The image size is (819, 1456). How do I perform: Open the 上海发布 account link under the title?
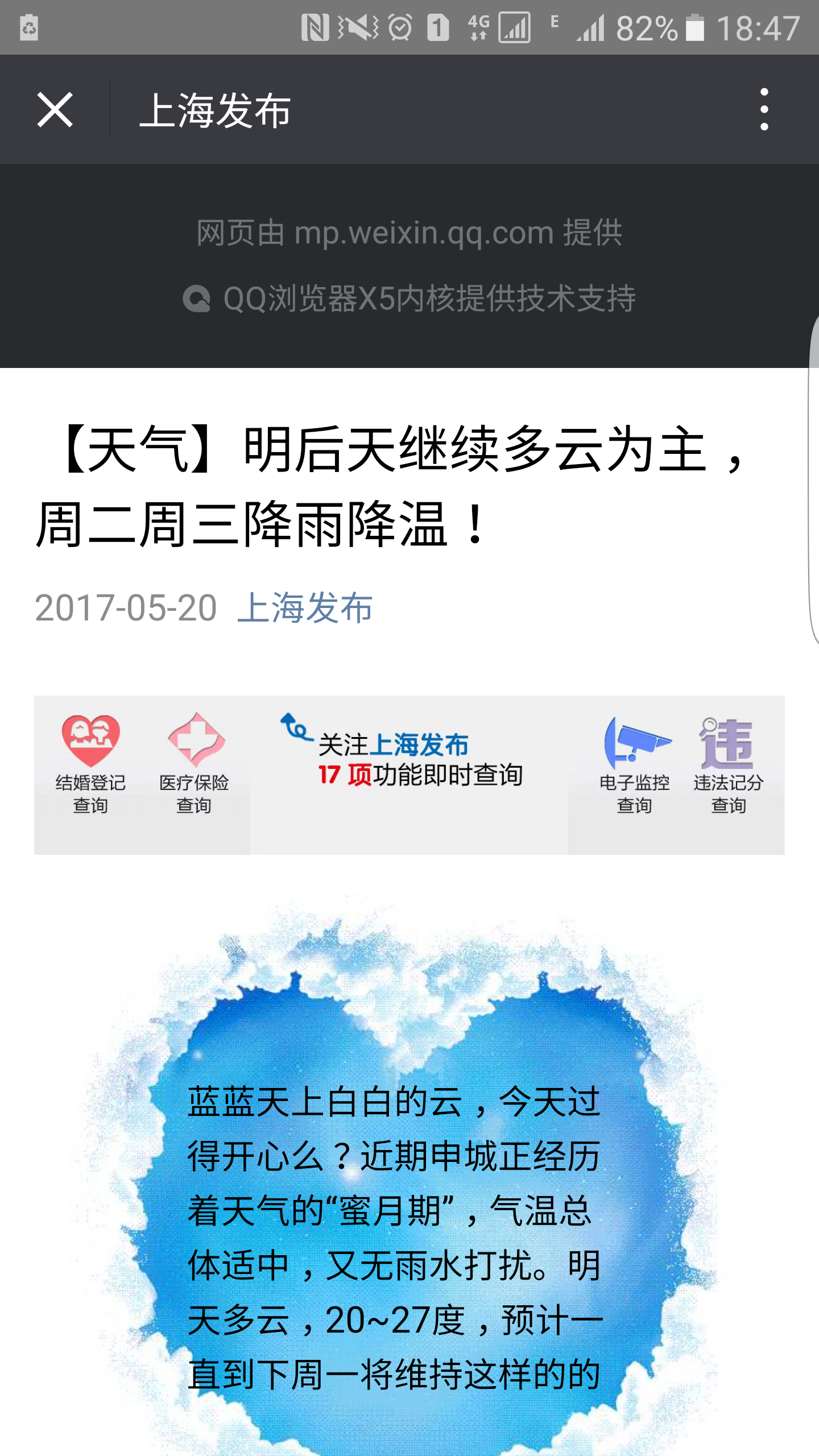(x=305, y=607)
